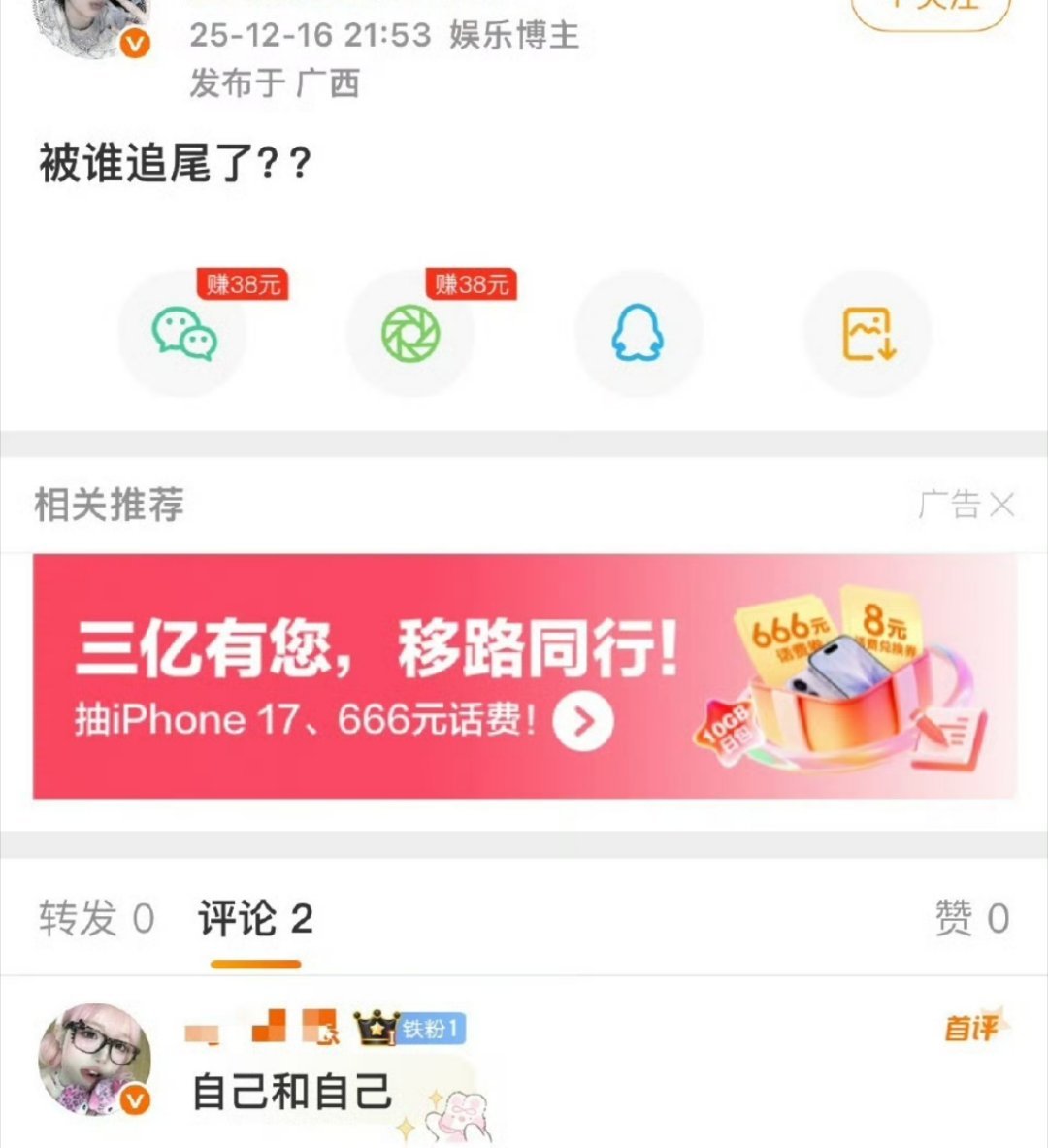Viewport: 1048px width, 1148px height.
Task: Open the location link 发布于 广西
Action: (272, 86)
